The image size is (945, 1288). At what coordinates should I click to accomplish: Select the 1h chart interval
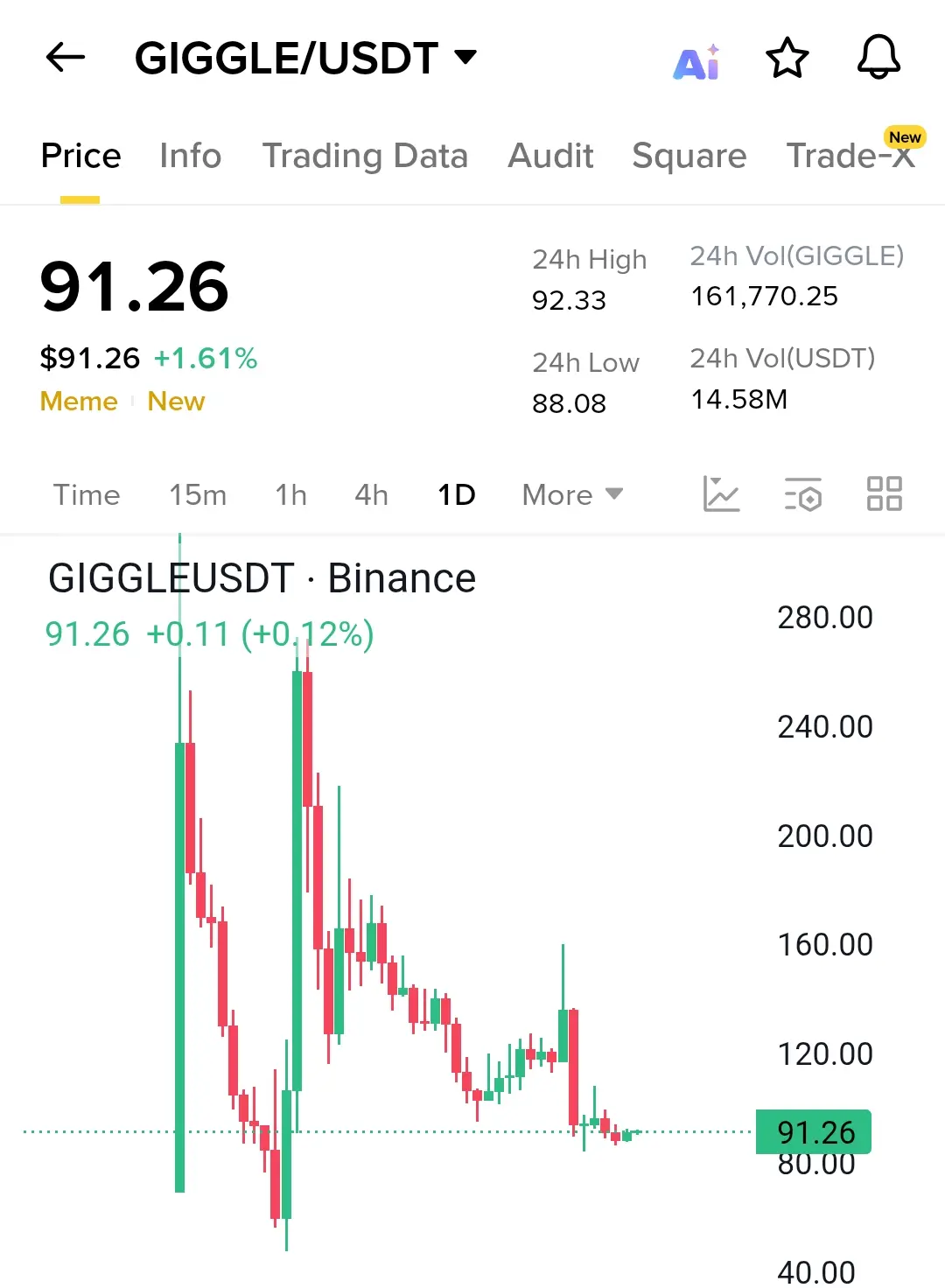291,494
